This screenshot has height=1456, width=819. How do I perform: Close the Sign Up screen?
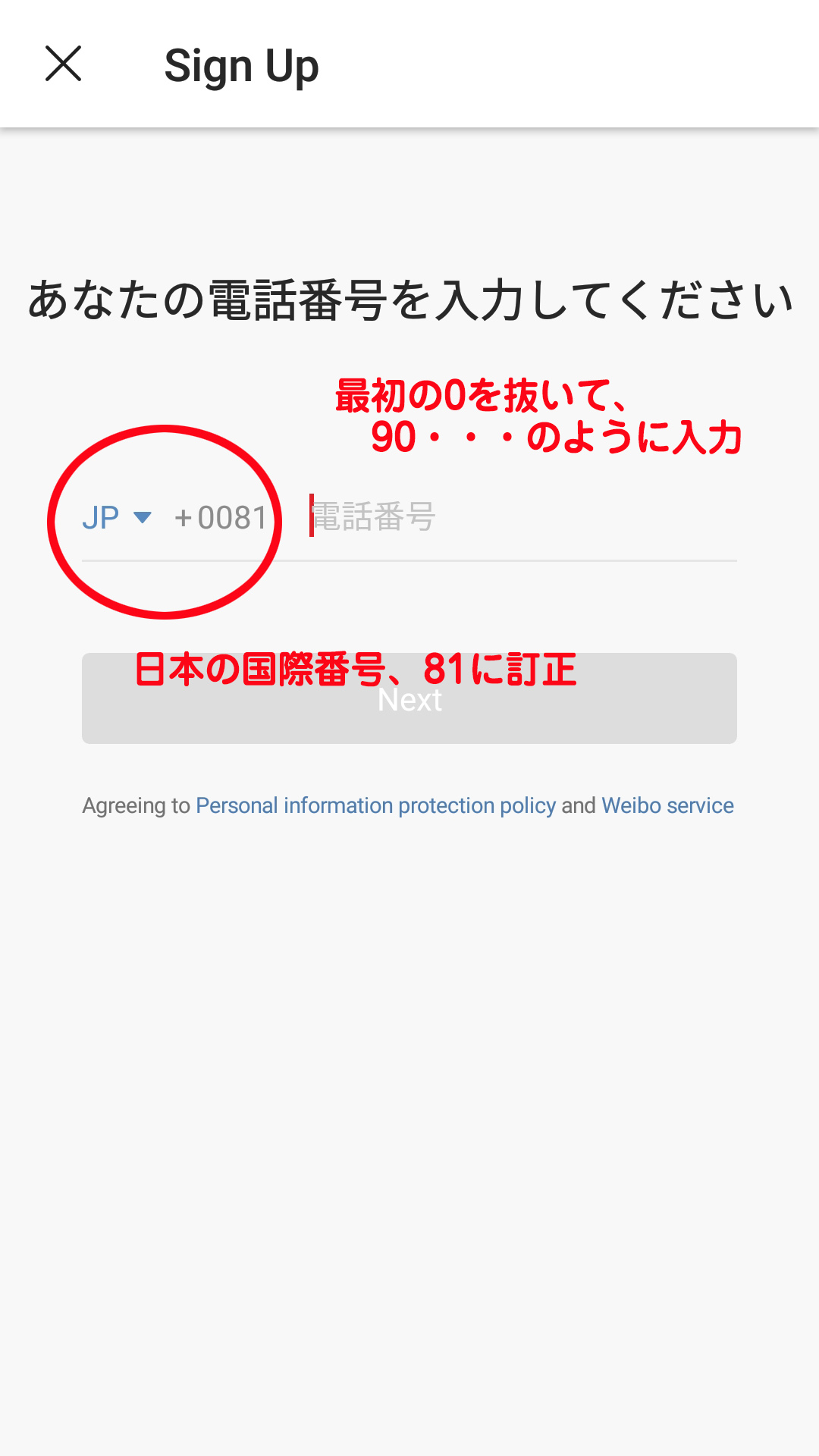[x=63, y=64]
